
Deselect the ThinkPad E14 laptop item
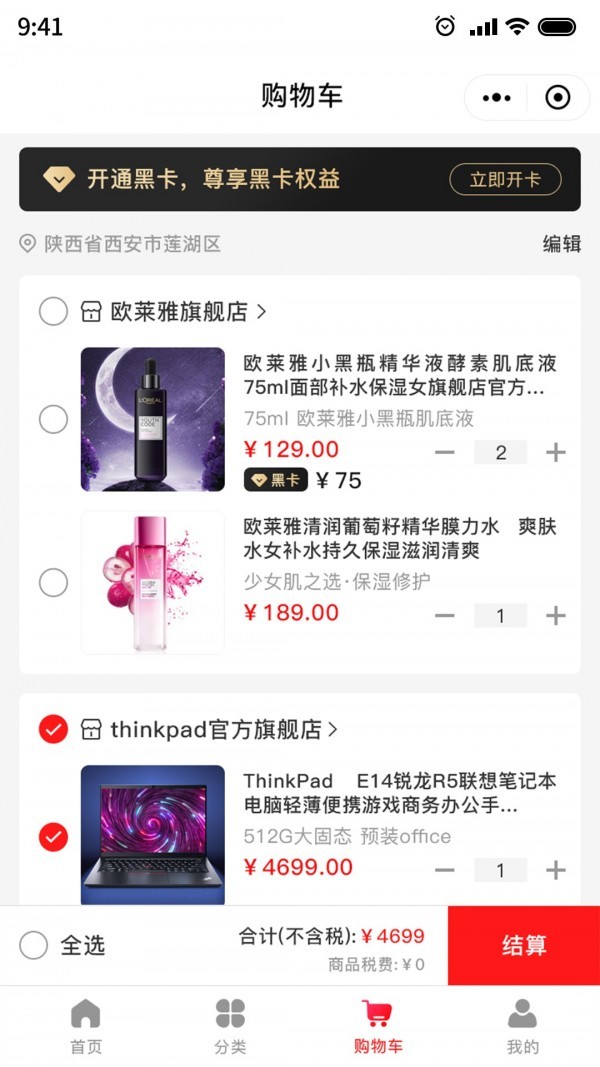pos(53,836)
